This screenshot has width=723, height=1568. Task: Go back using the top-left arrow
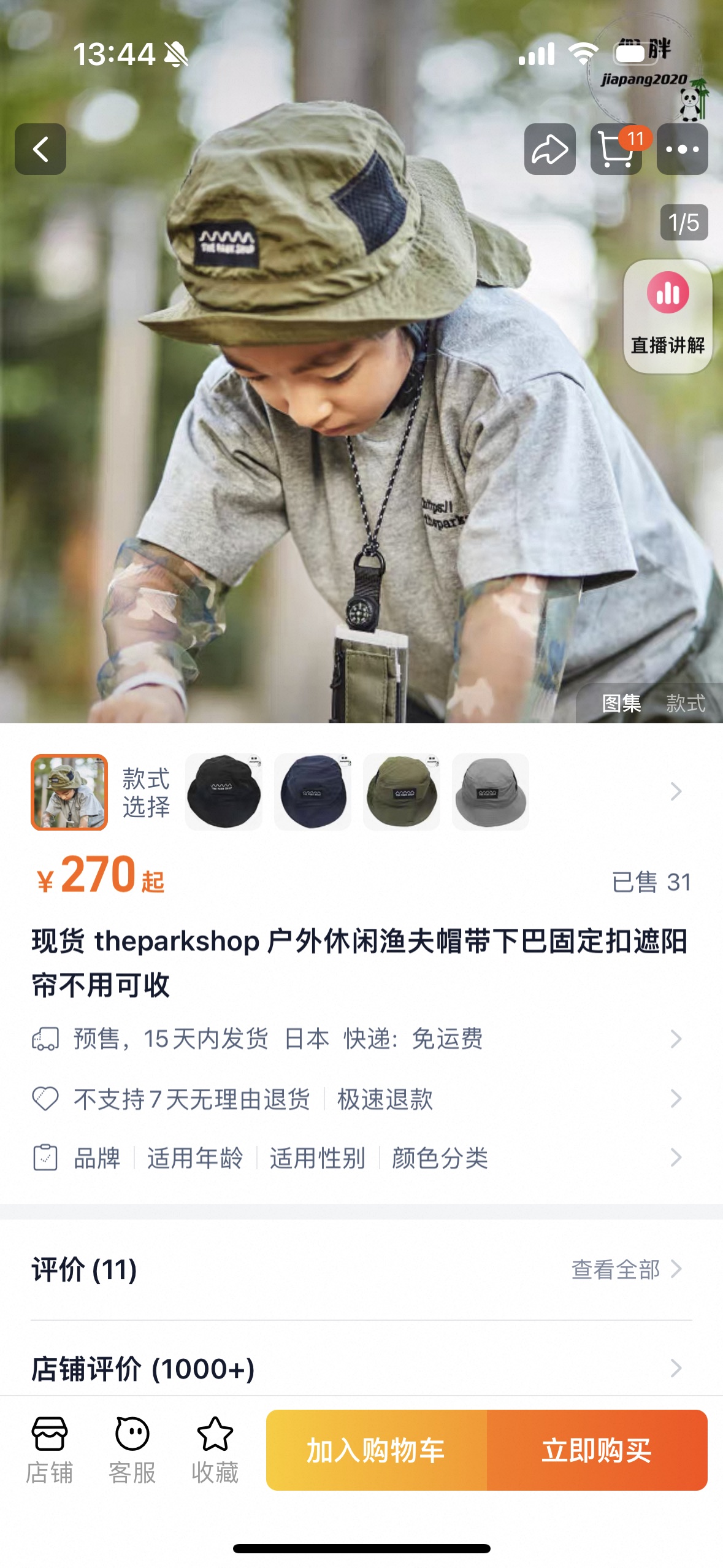40,149
